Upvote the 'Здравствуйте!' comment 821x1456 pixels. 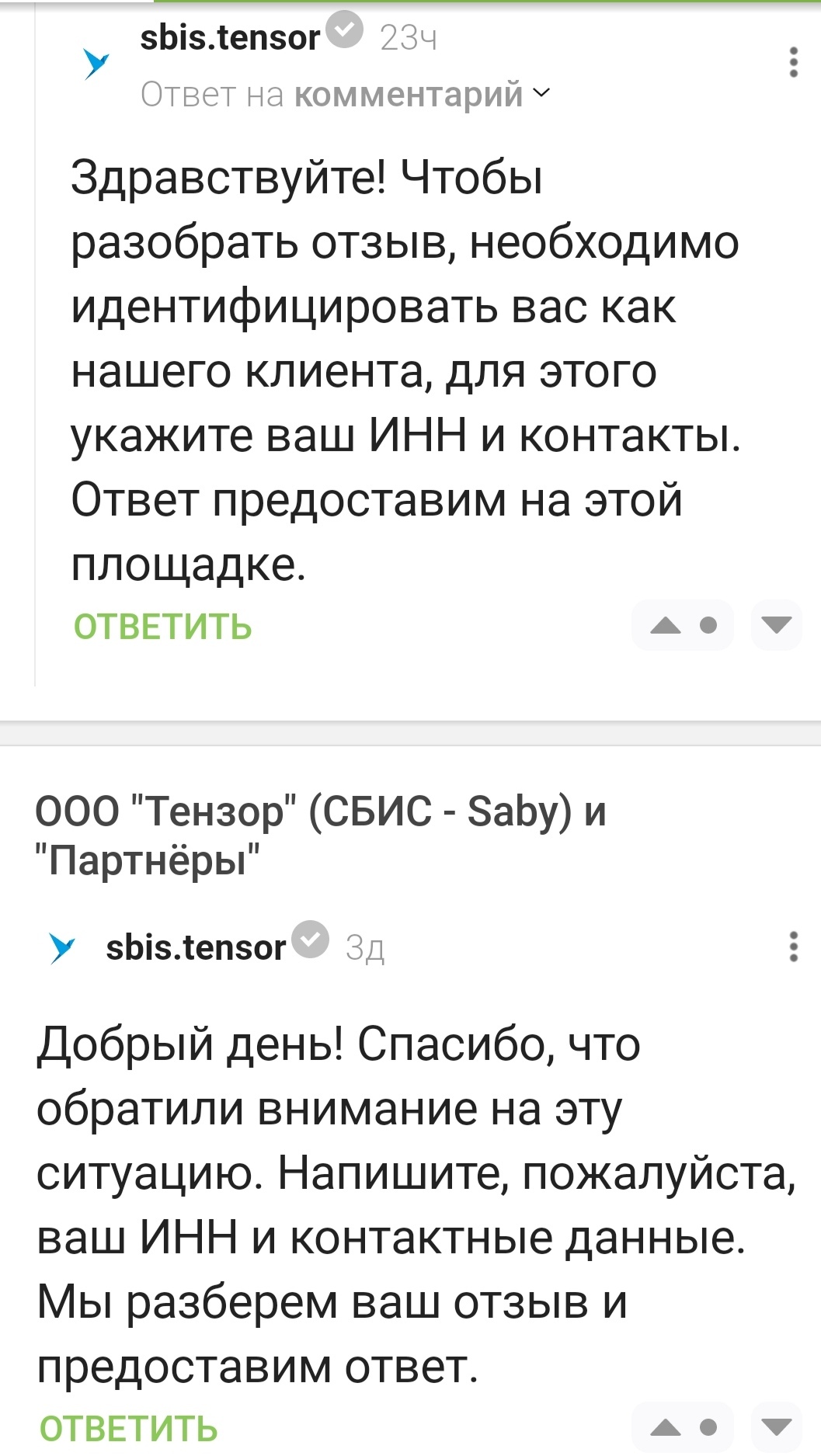pyautogui.click(x=666, y=625)
